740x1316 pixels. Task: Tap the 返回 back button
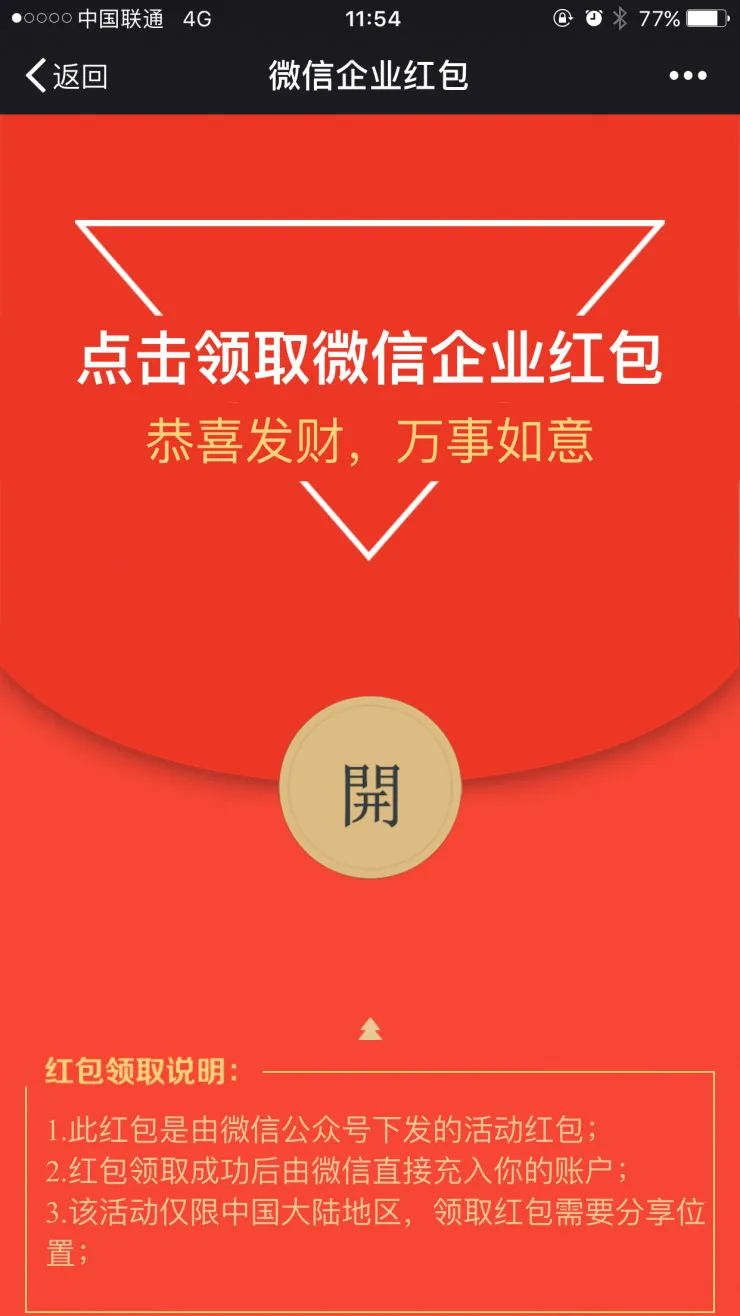pos(66,76)
